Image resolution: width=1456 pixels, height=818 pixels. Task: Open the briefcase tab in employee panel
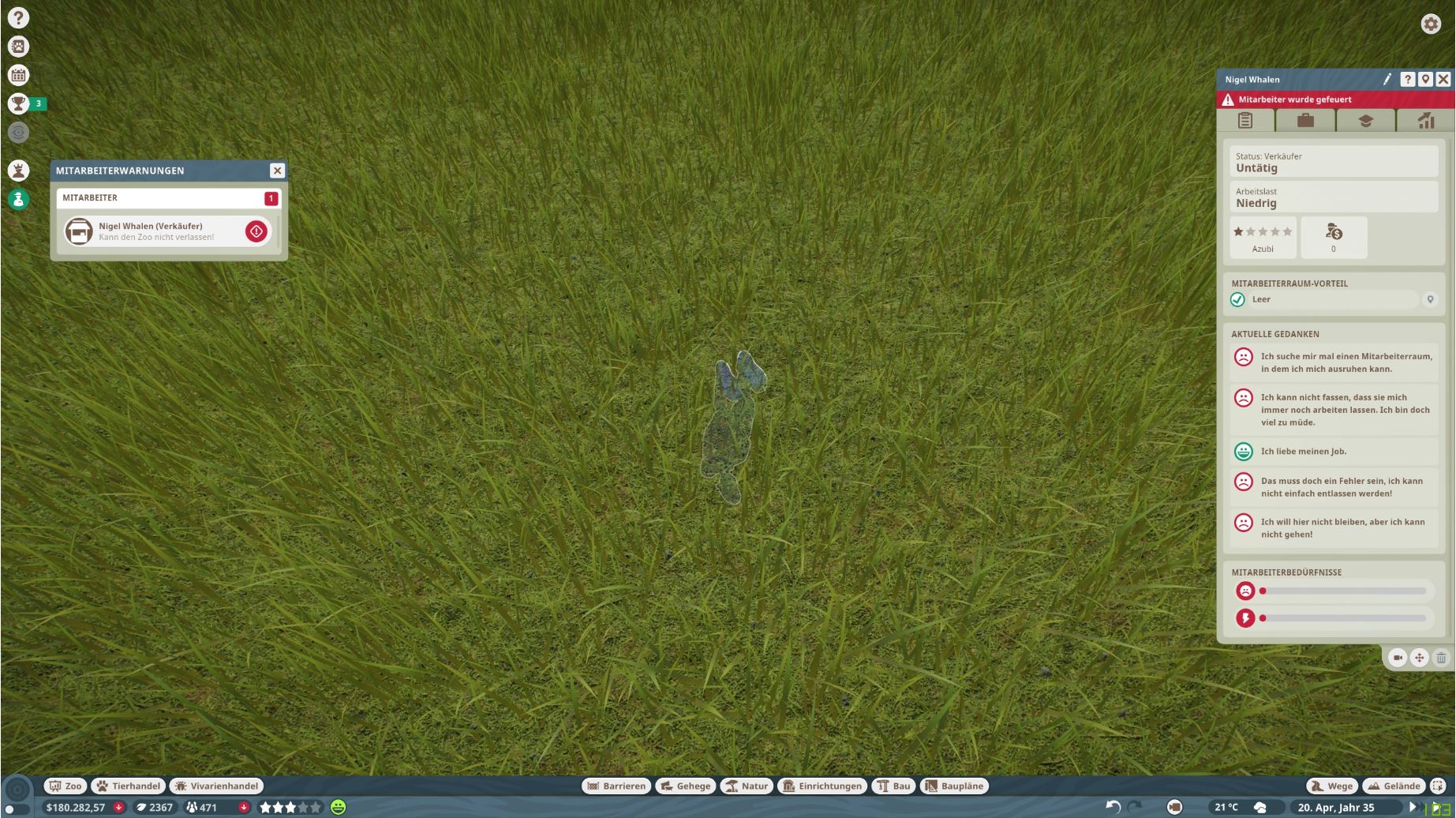click(x=1305, y=121)
